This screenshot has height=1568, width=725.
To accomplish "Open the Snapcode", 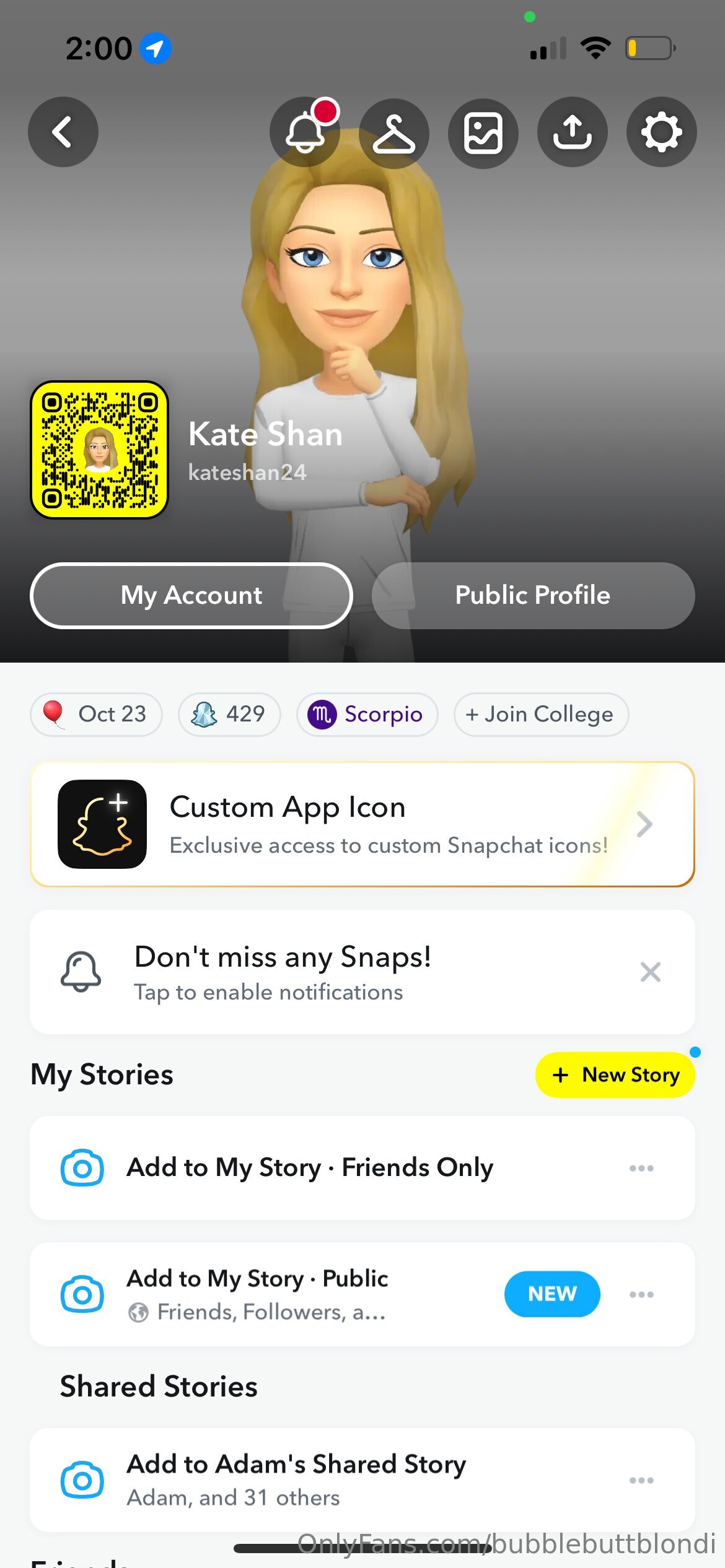I will (x=99, y=450).
